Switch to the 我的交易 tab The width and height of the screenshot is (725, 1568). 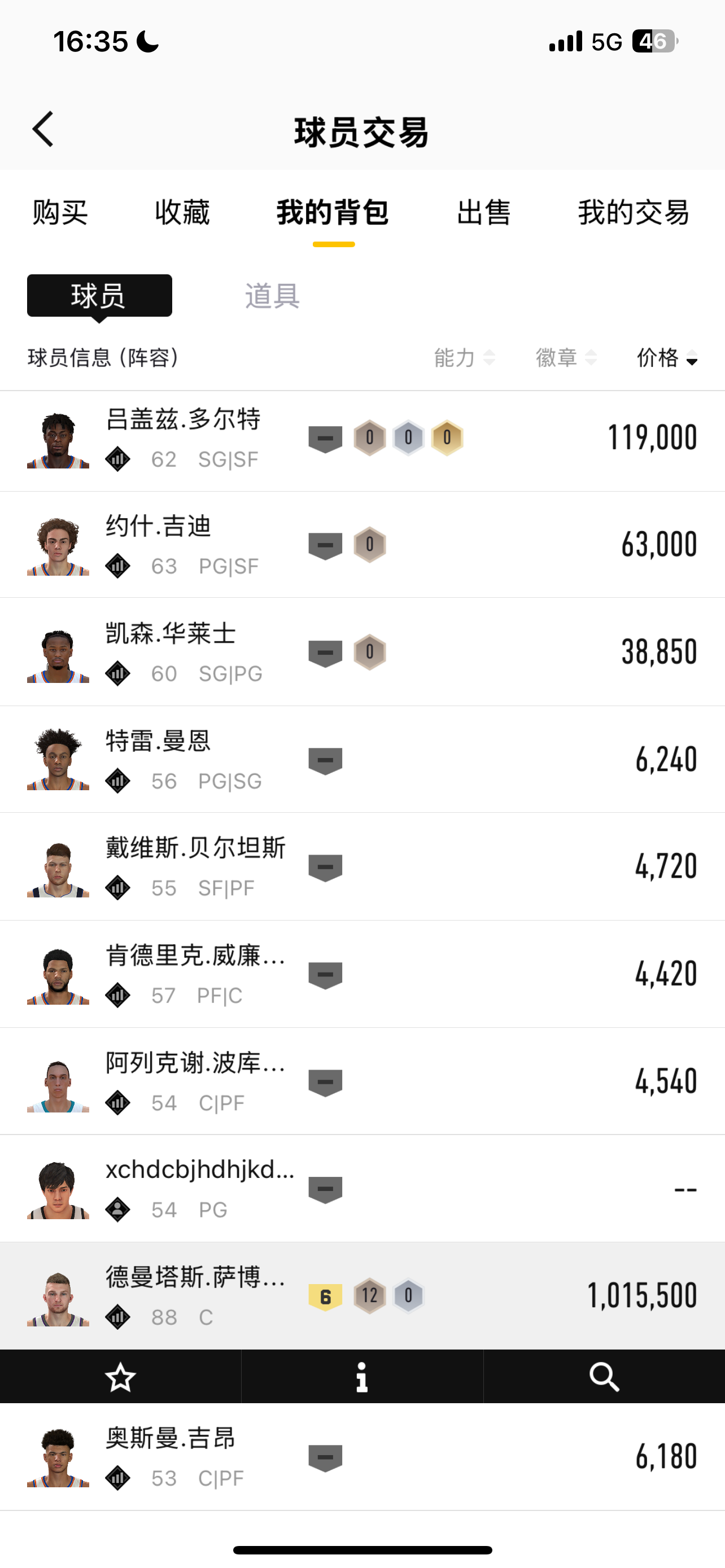(x=633, y=212)
